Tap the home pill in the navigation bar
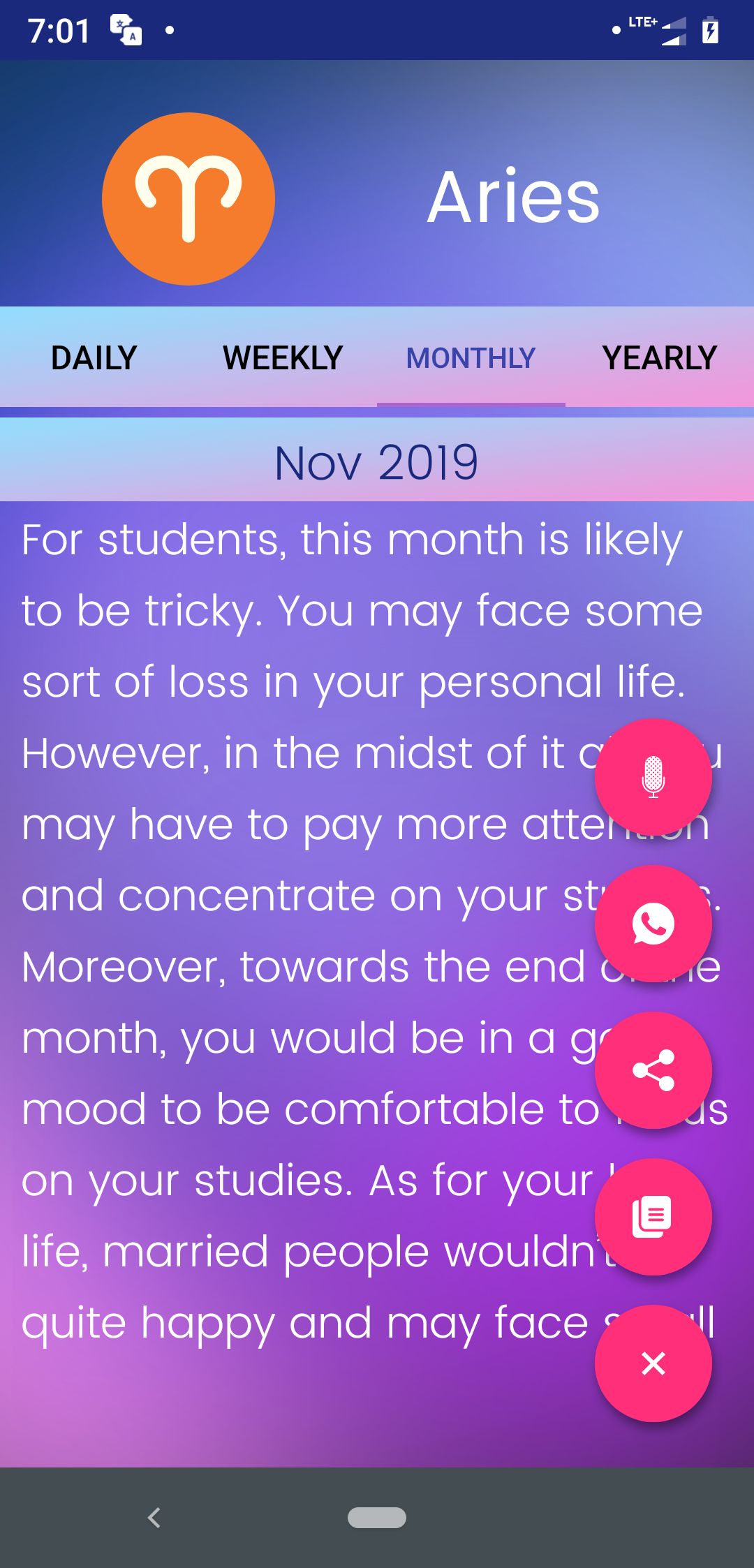Screen dimensions: 754x1568 tap(377, 1518)
